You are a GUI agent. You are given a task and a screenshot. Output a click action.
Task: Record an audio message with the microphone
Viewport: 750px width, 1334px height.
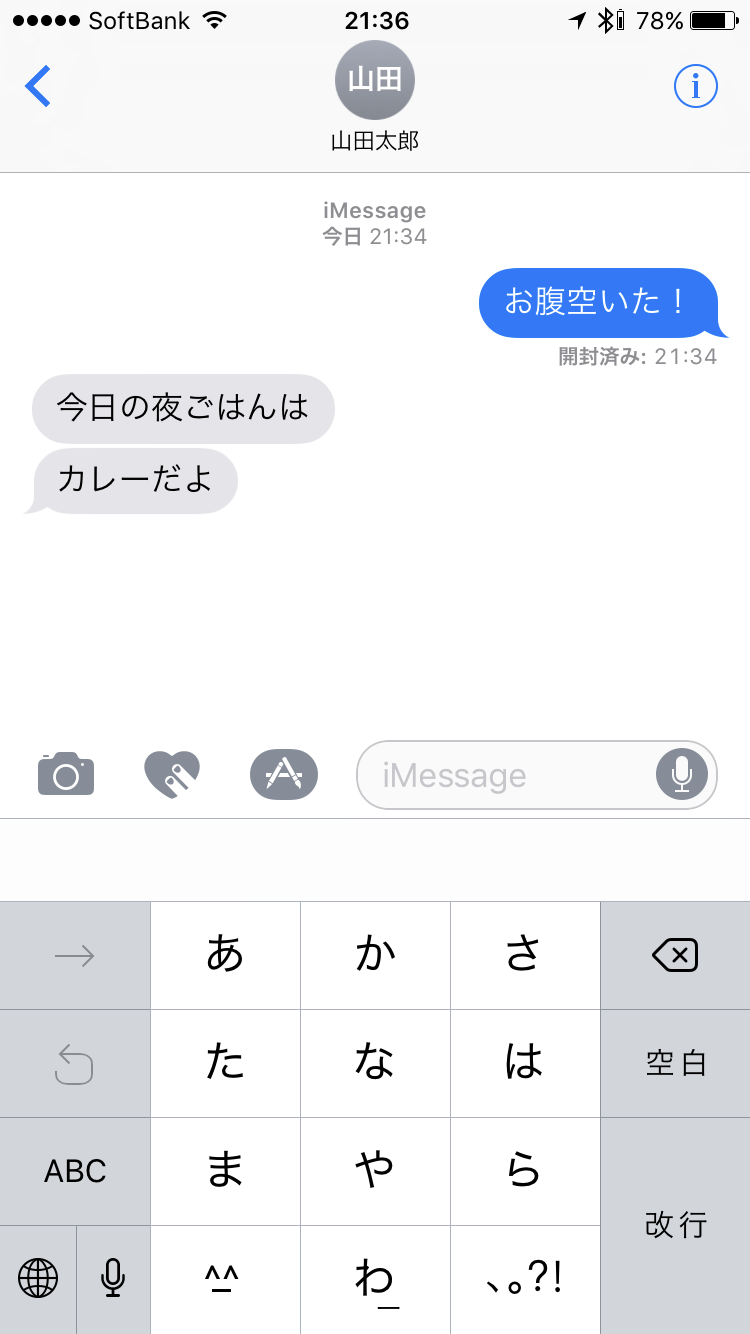[682, 774]
